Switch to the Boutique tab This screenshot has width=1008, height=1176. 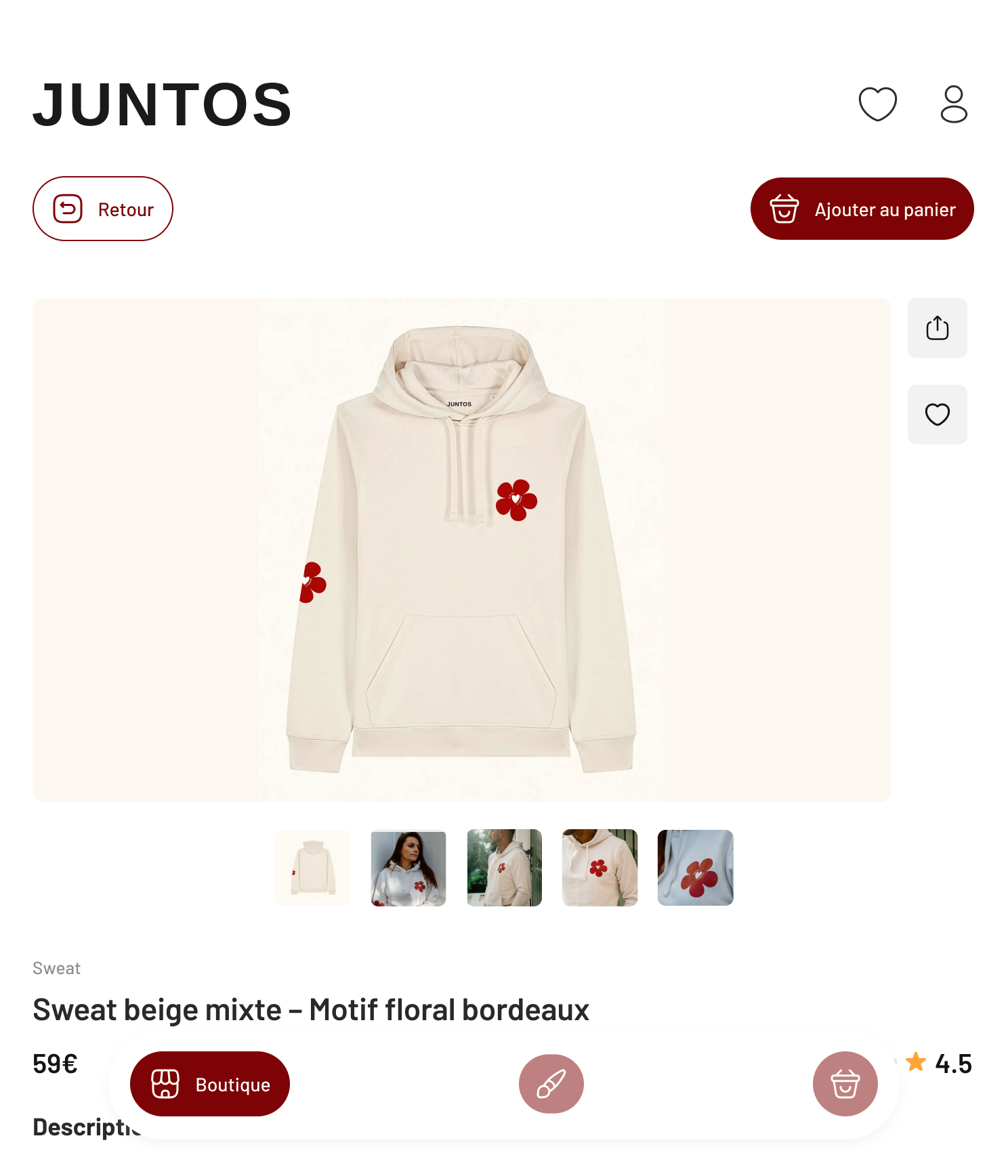[x=210, y=1084]
